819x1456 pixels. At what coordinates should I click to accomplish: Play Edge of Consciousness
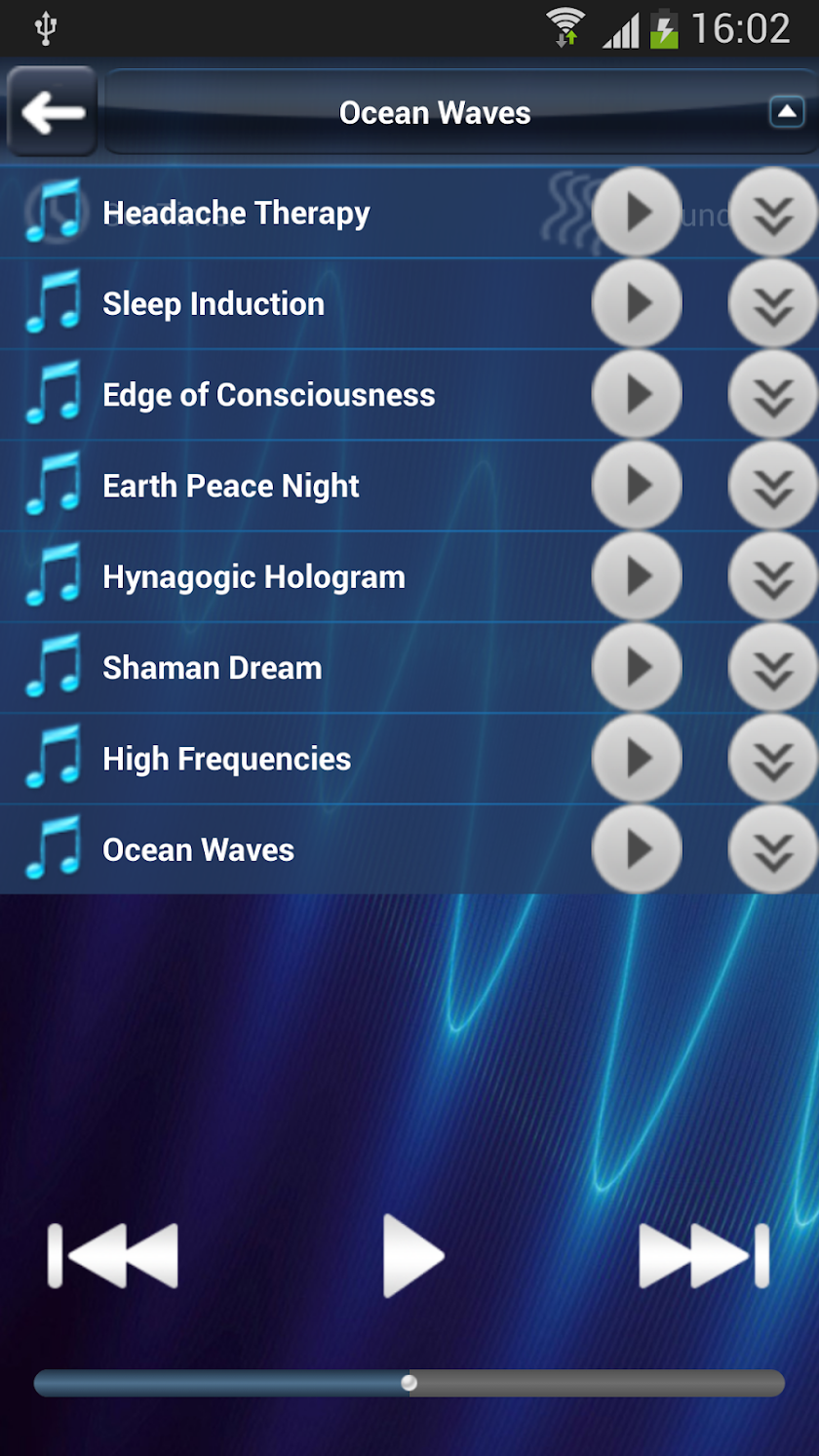point(637,394)
